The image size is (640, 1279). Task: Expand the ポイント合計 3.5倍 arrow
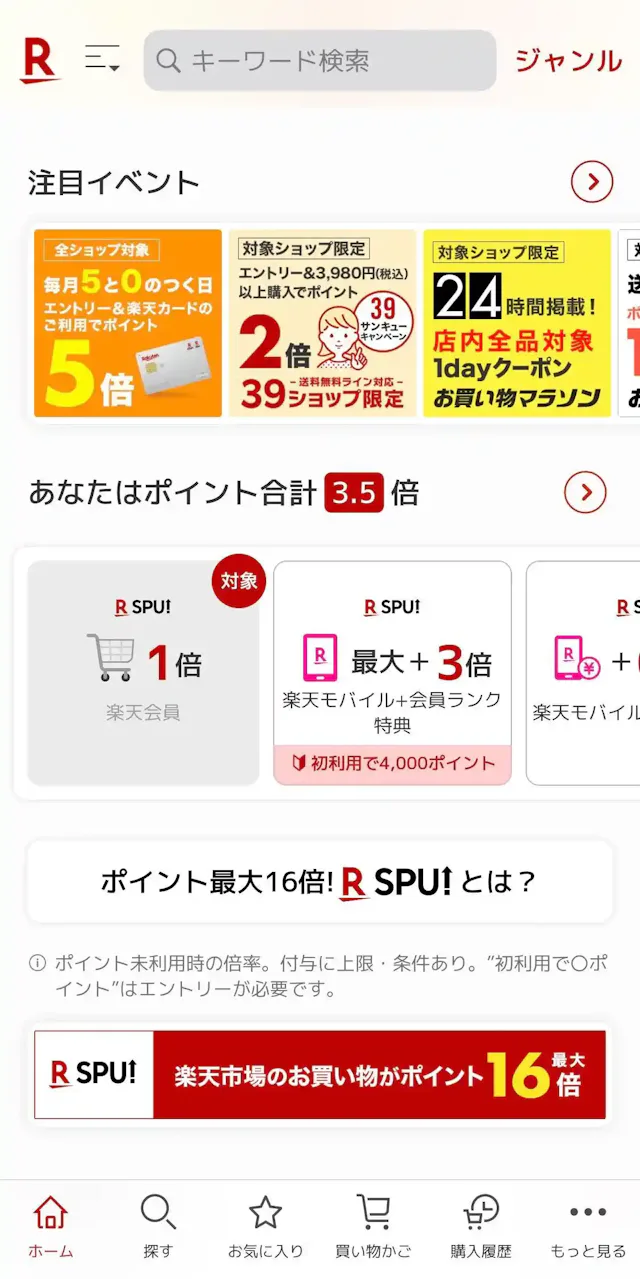pos(586,492)
